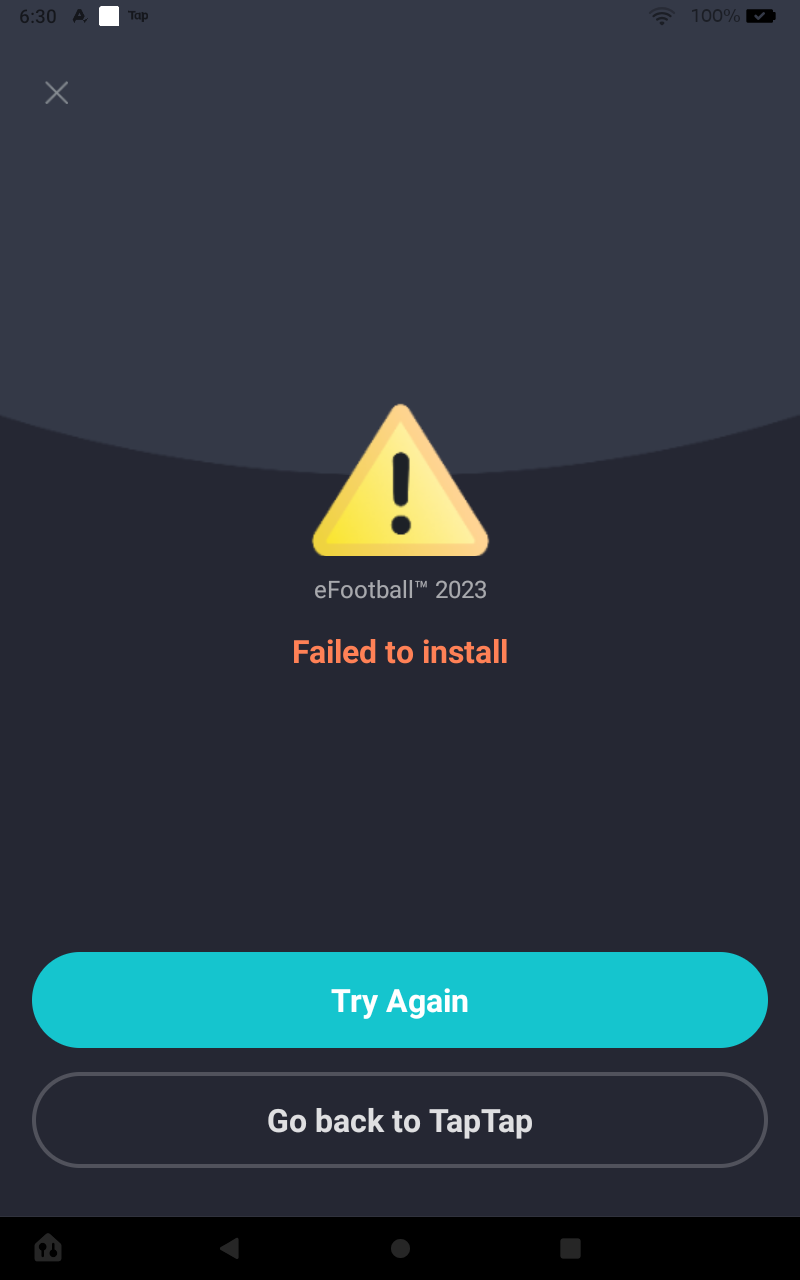This screenshot has width=800, height=1280.
Task: Tap the system back button
Action: click(x=229, y=1247)
